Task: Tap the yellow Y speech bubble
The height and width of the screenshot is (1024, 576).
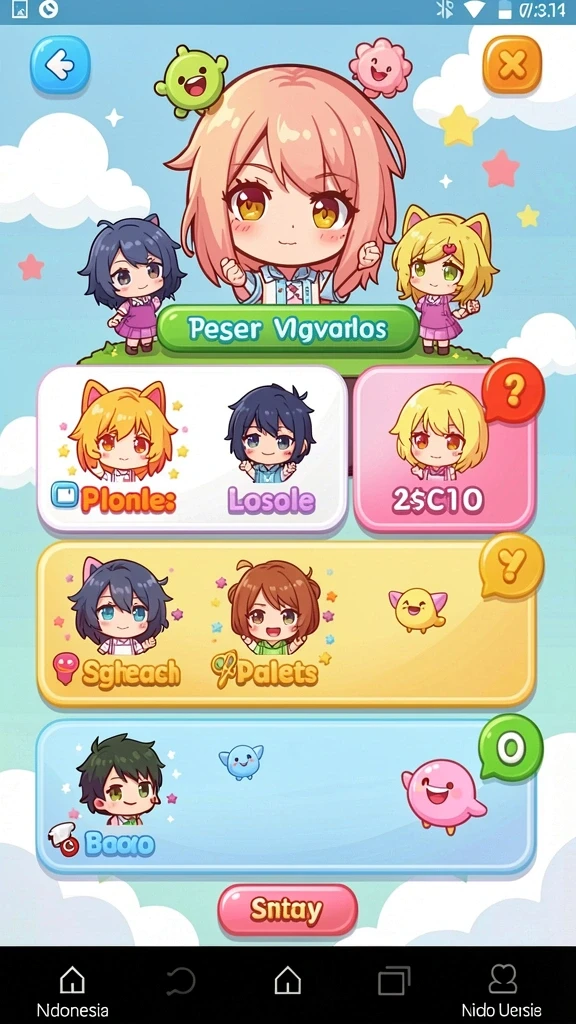Action: (x=512, y=567)
